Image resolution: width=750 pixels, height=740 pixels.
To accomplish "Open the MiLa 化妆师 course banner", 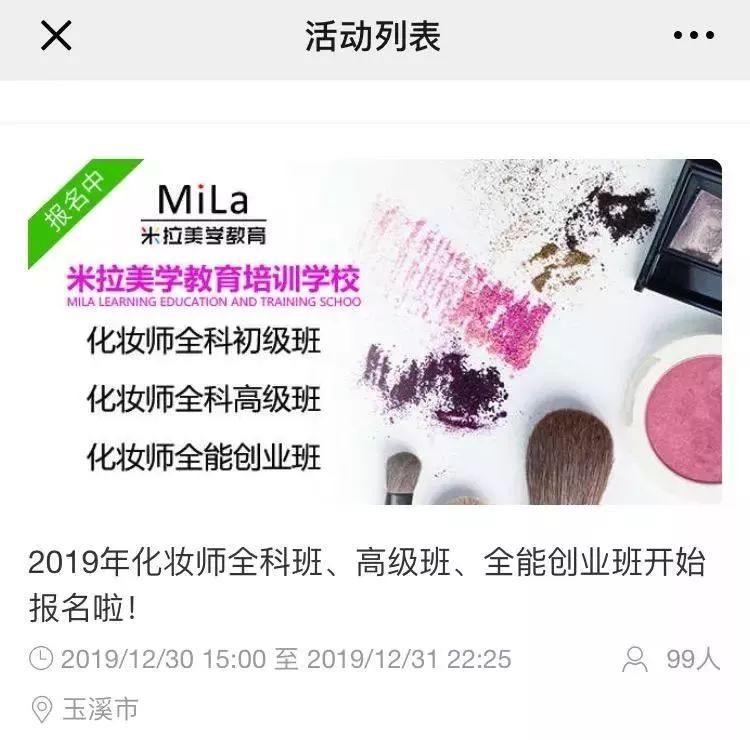I will pyautogui.click(x=374, y=331).
